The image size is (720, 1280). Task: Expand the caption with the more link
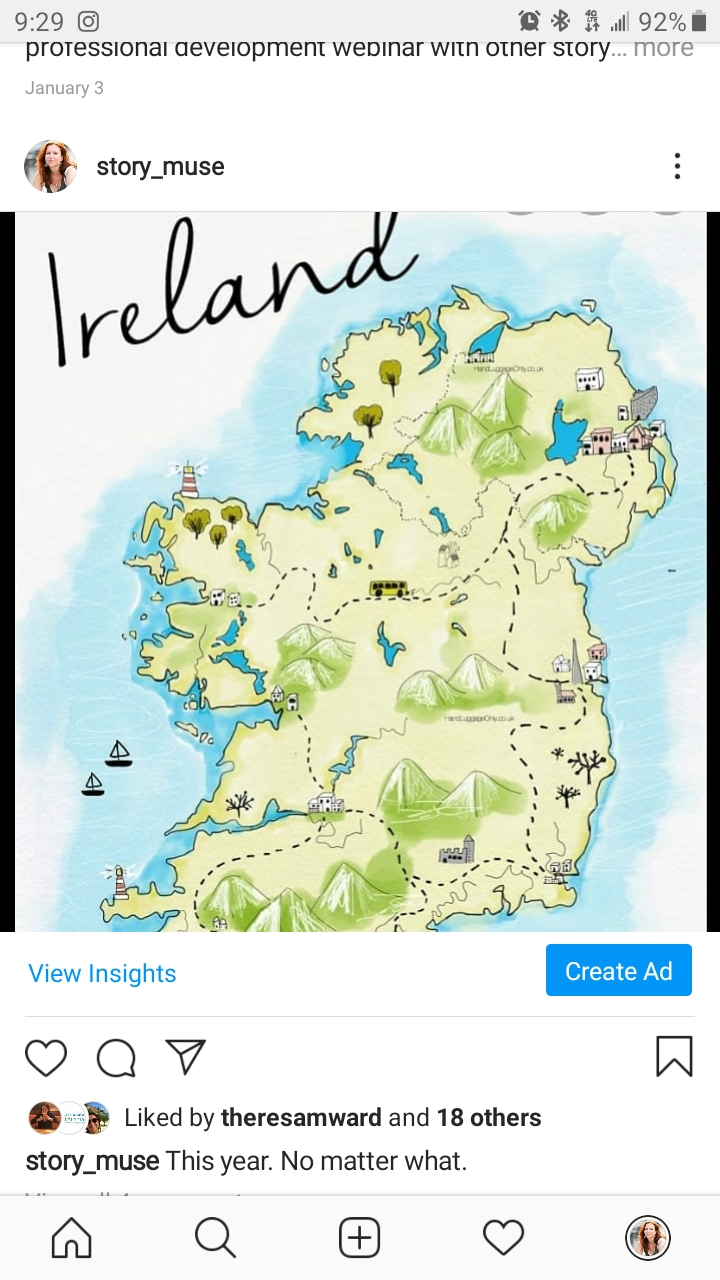tap(664, 48)
